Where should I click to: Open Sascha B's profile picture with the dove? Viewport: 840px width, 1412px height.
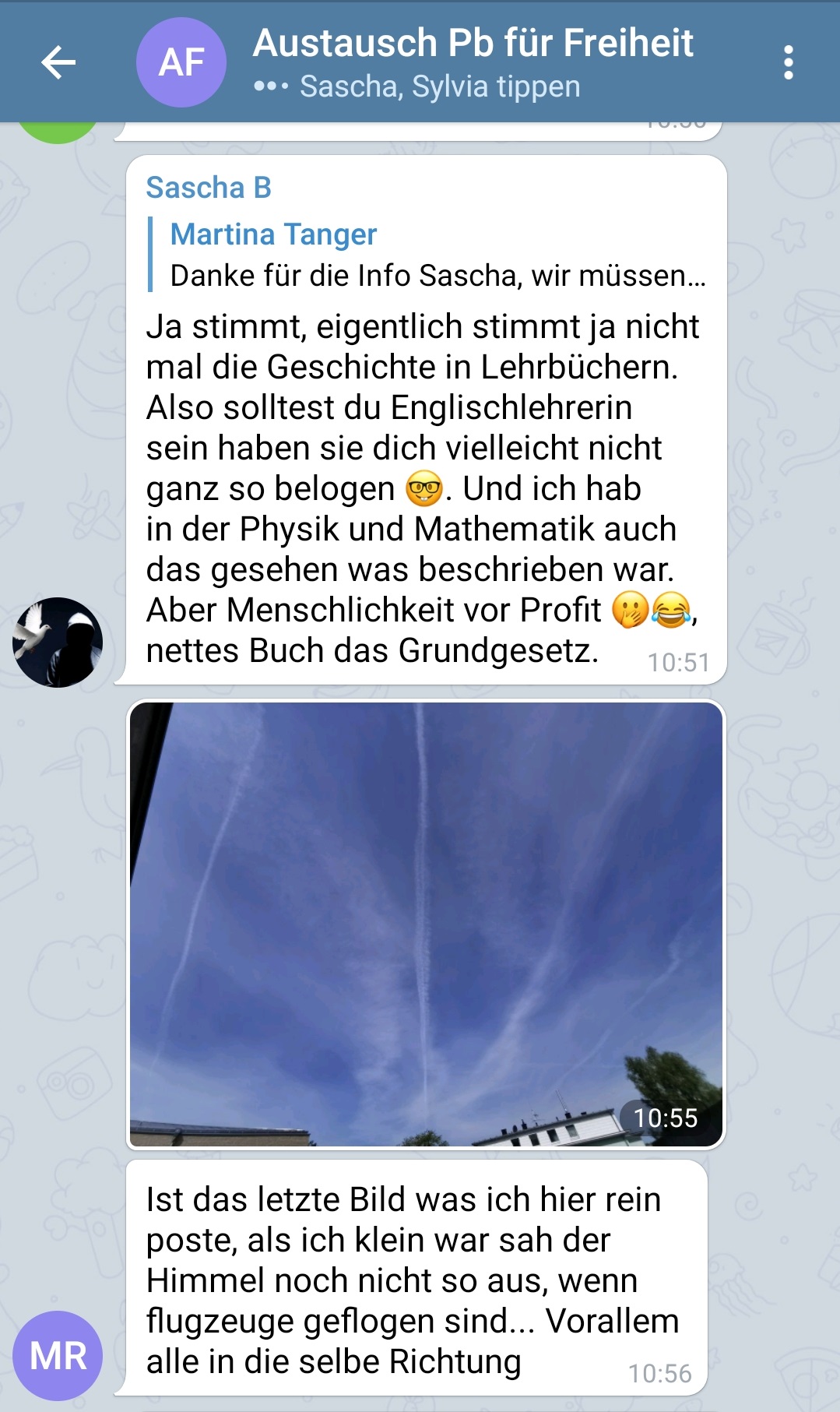coord(58,643)
